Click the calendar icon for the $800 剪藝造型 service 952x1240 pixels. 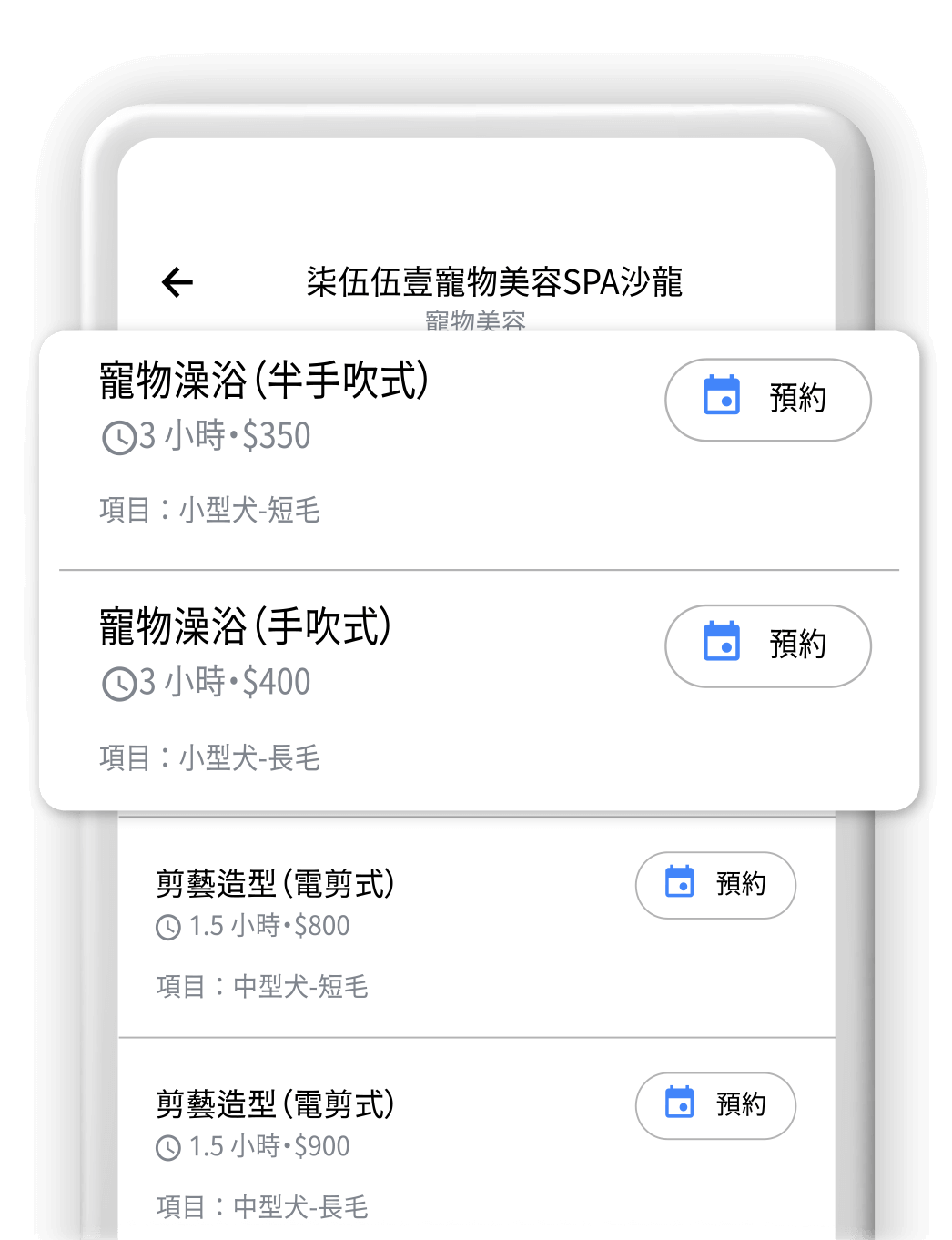click(x=679, y=884)
